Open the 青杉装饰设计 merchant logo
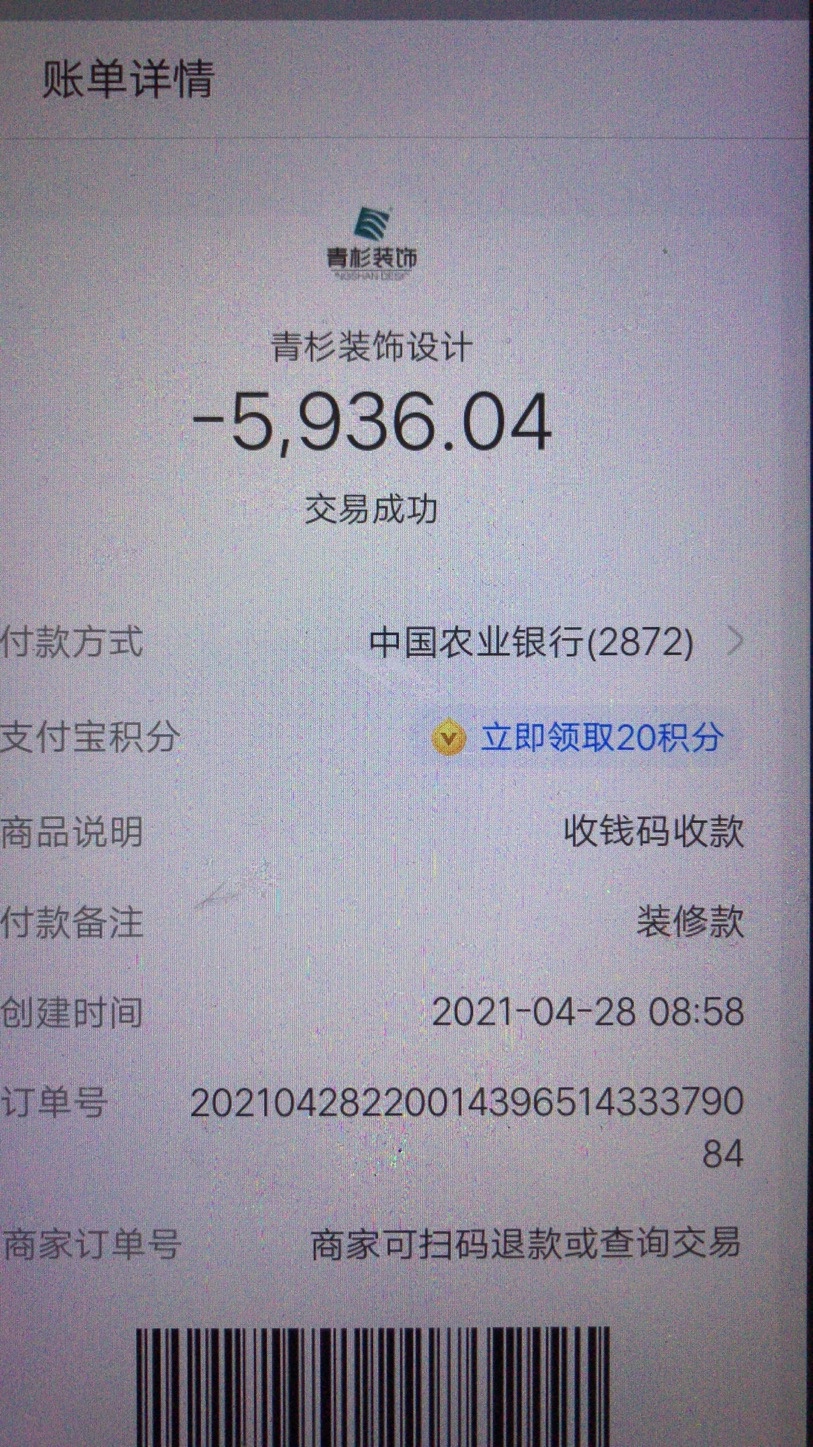The image size is (813, 1447). pyautogui.click(x=373, y=240)
